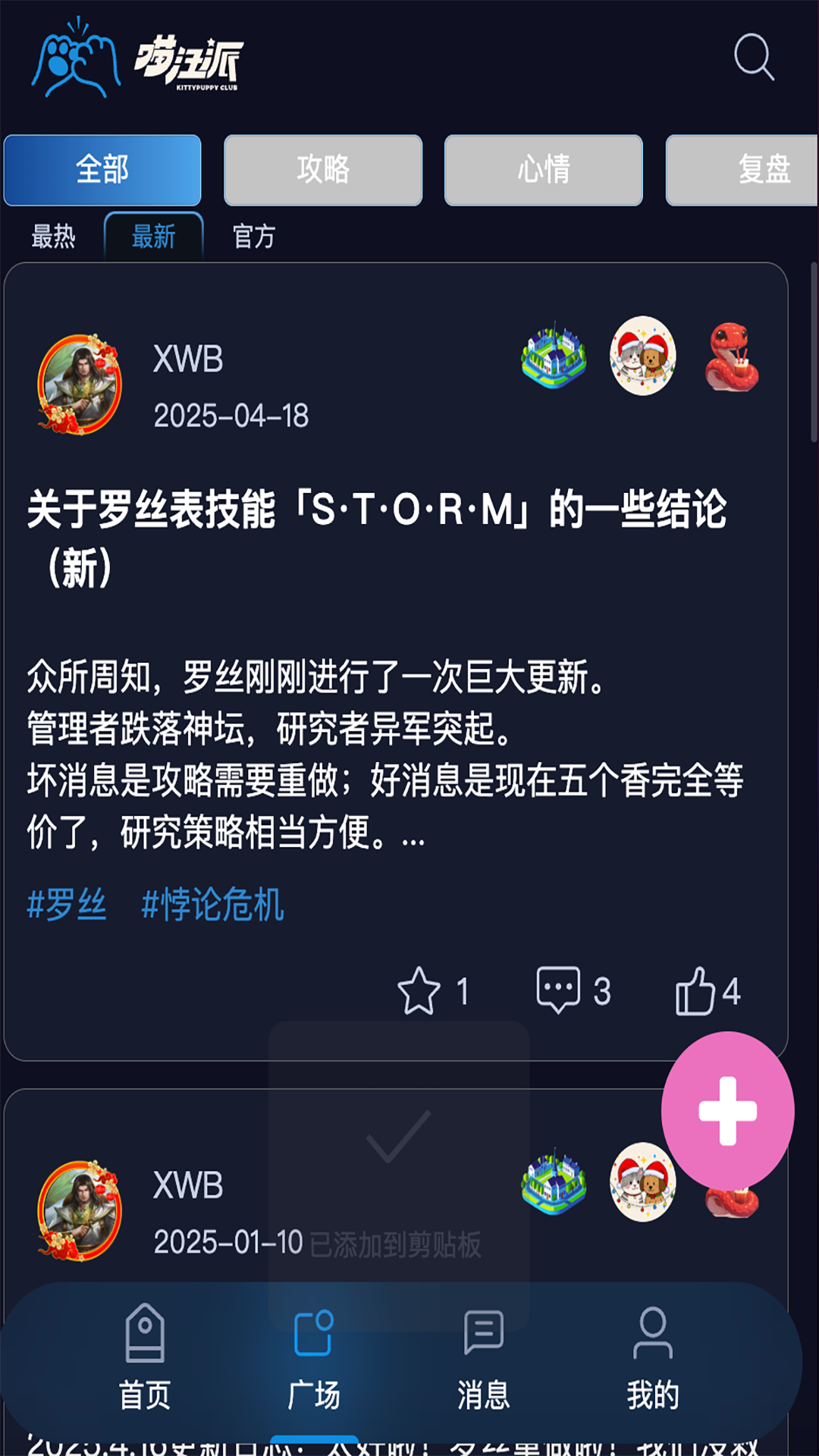Select the 心情 category tab

tap(544, 171)
